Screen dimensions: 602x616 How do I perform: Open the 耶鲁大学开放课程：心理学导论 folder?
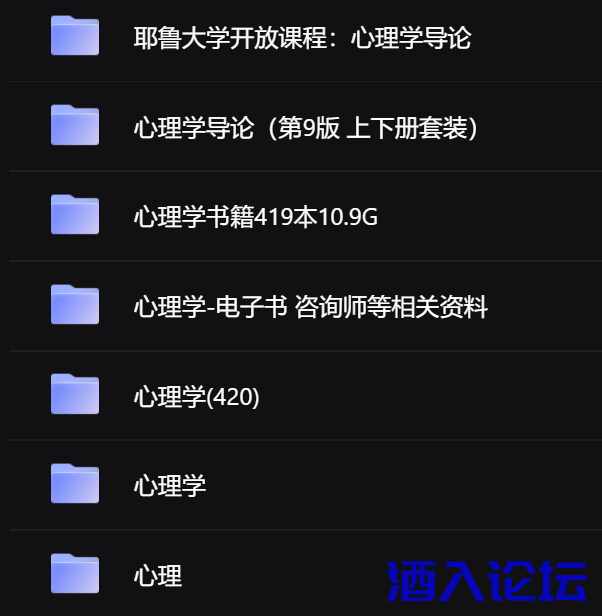coord(301,38)
